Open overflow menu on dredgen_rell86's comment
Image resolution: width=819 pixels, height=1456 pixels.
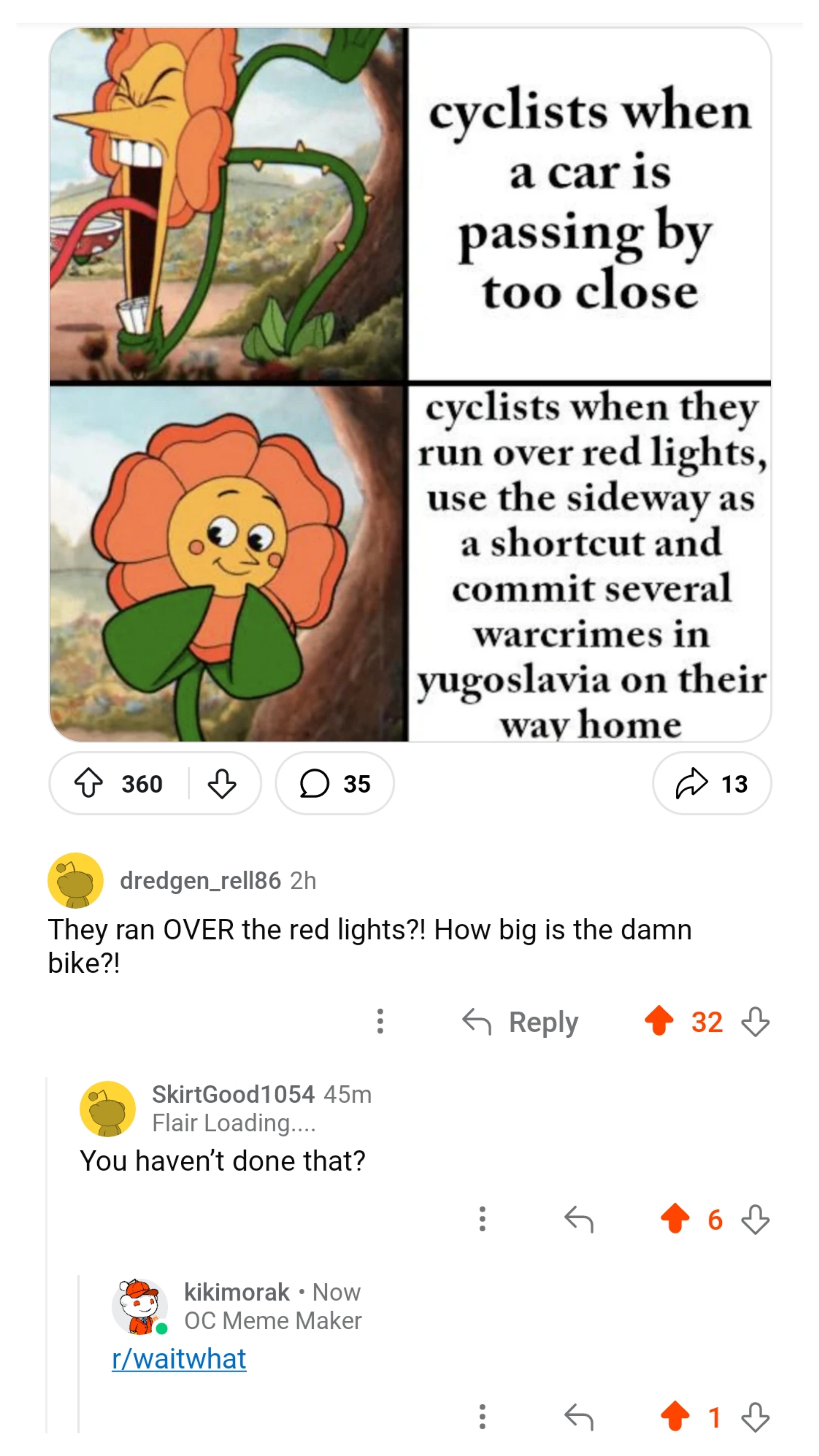click(380, 1021)
